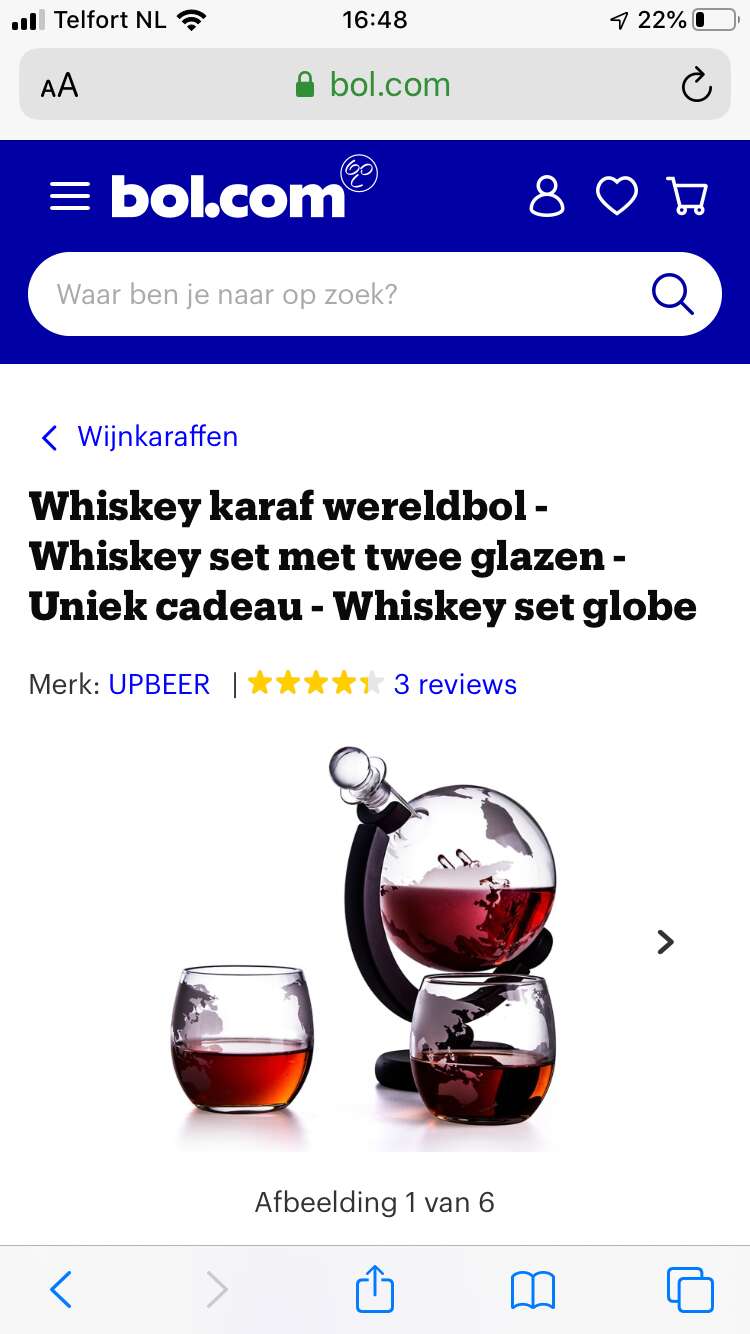Open the Safari tabs overview
The width and height of the screenshot is (750, 1334).
tap(690, 1289)
